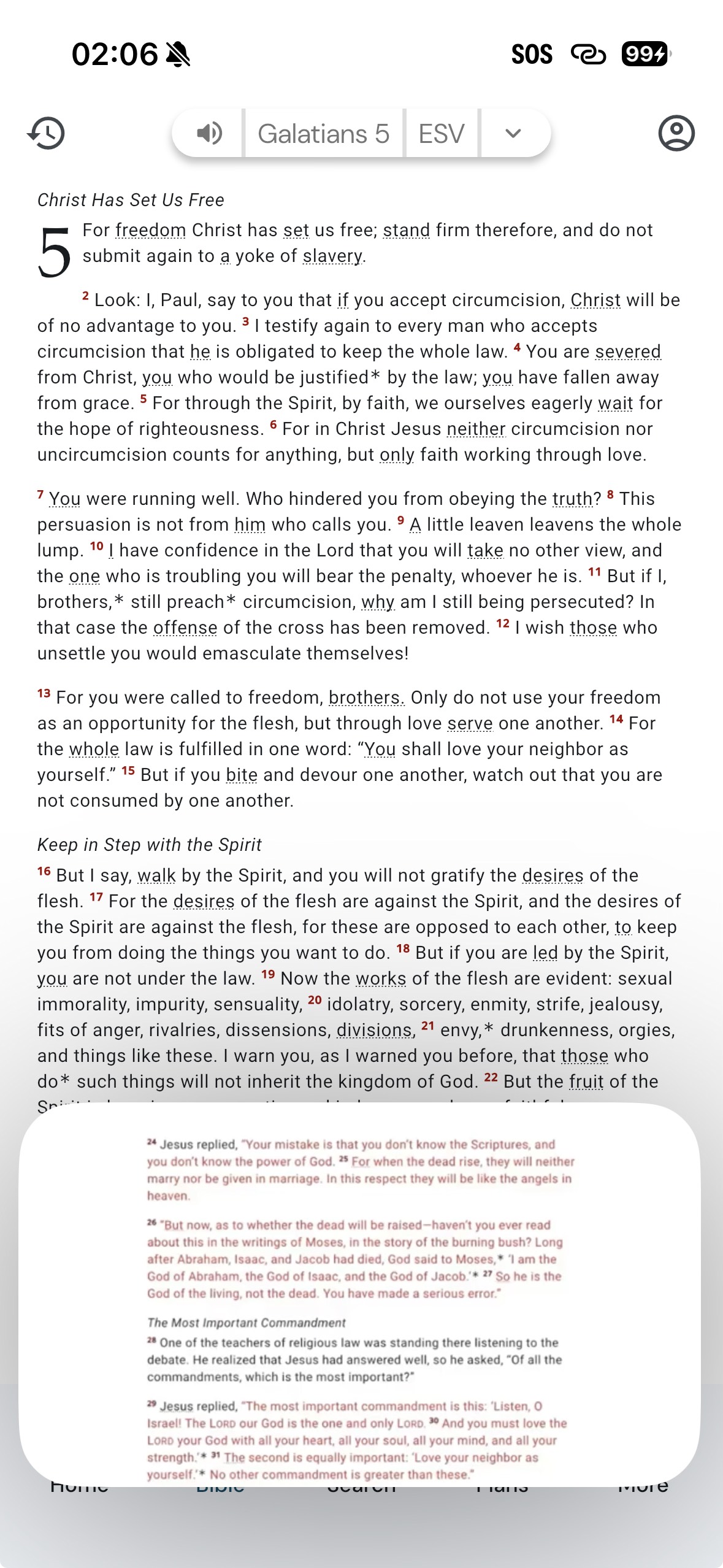Tap the underlined word "slavery" in verse 1
The image size is (723, 1568).
[x=332, y=256]
